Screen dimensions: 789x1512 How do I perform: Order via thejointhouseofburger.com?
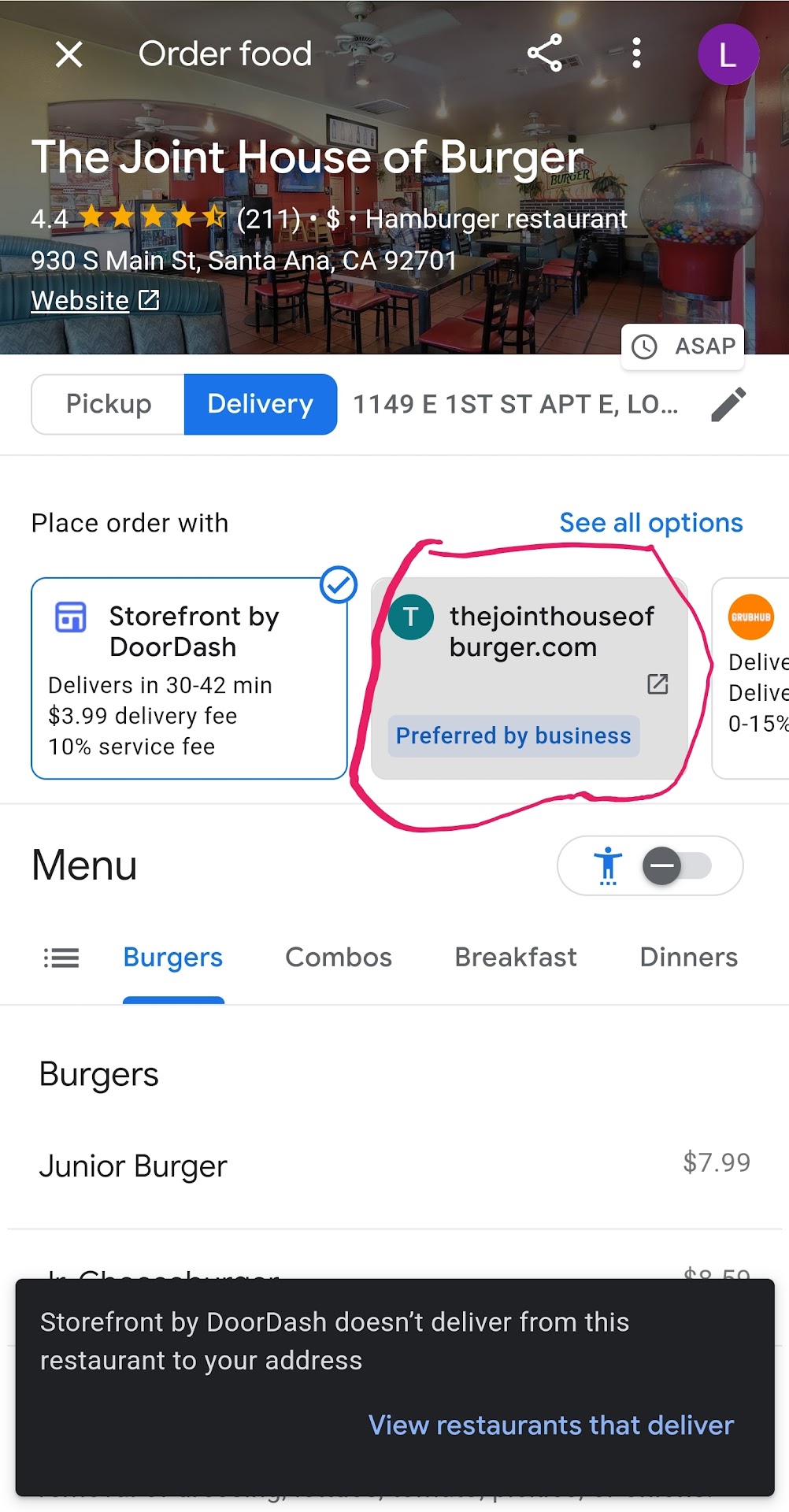point(529,678)
